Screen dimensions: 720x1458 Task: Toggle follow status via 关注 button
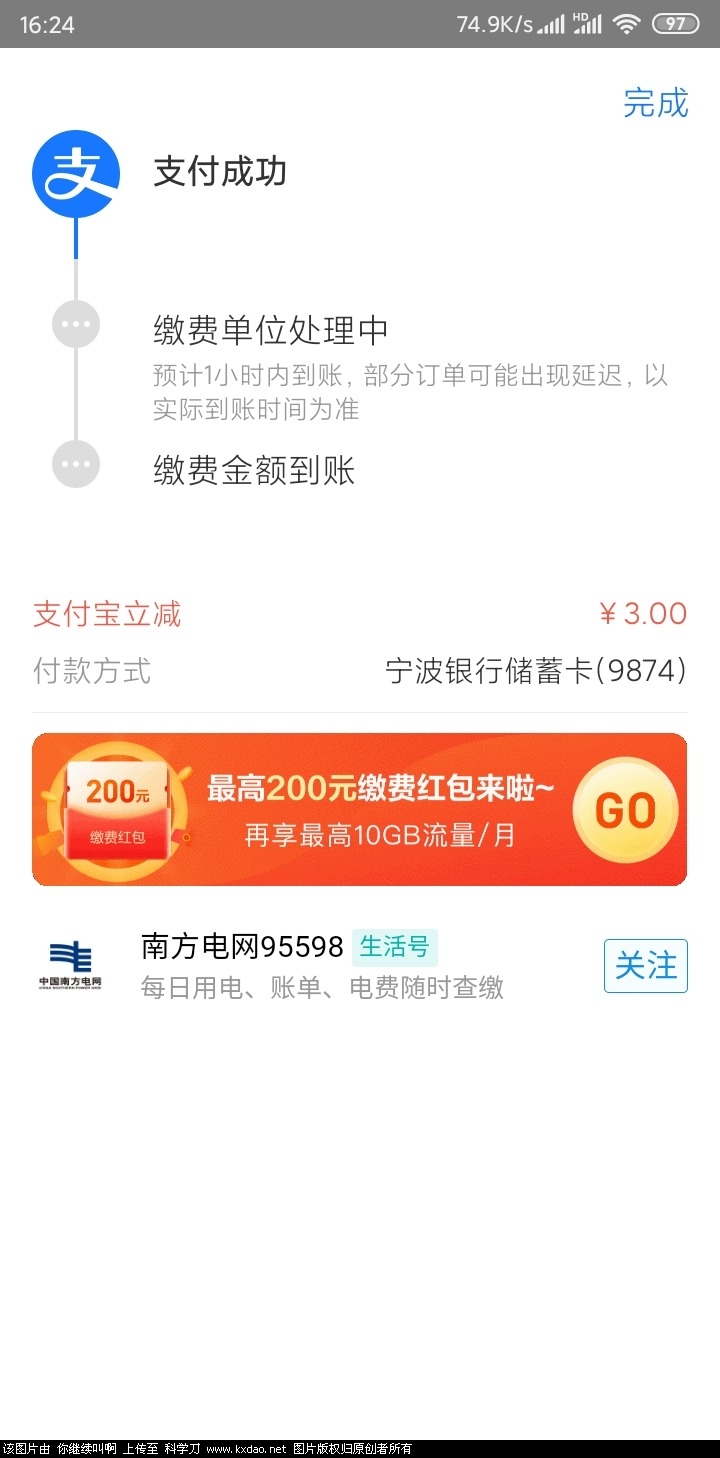(645, 965)
